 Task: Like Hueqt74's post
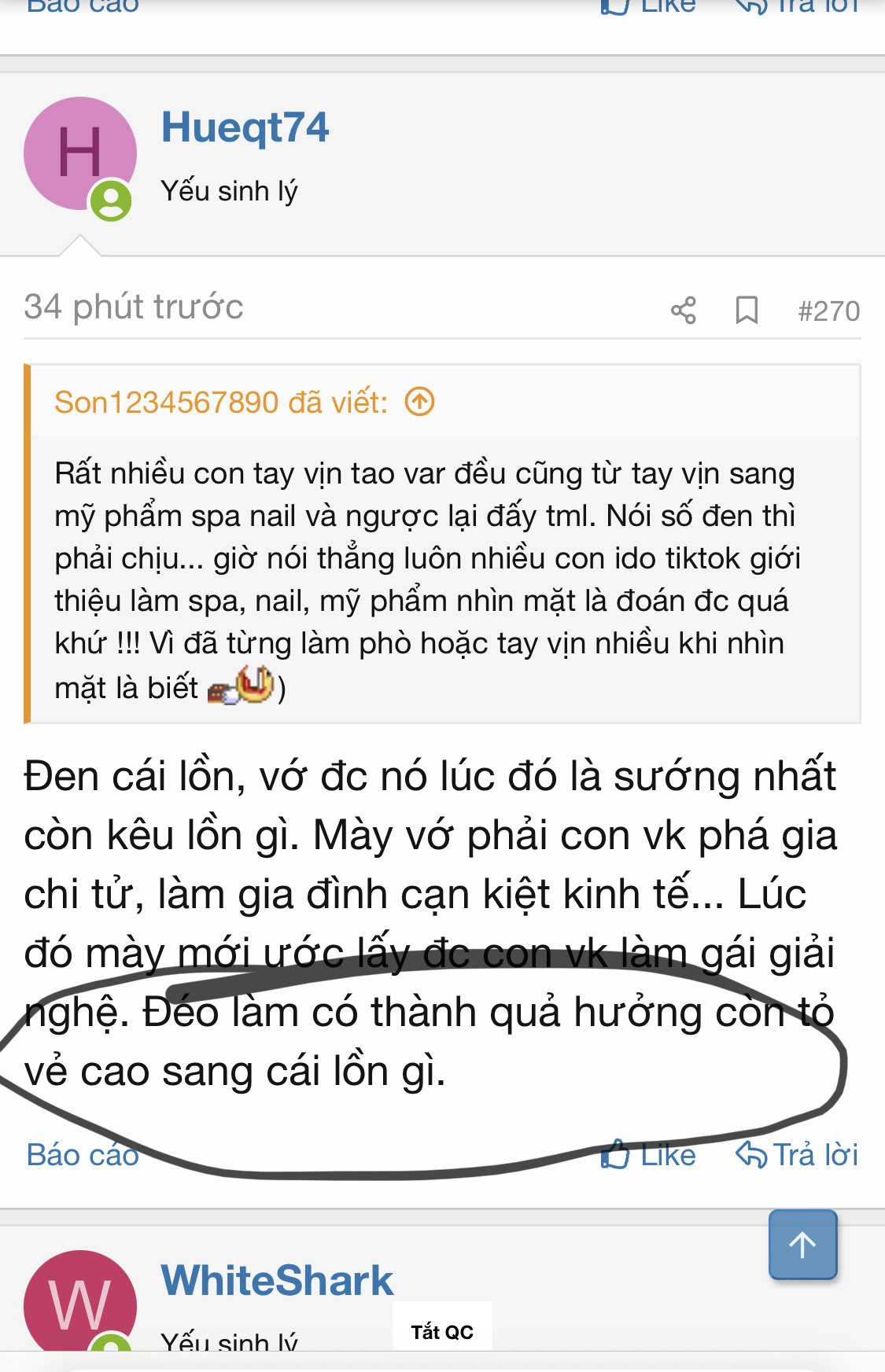coord(648,1155)
